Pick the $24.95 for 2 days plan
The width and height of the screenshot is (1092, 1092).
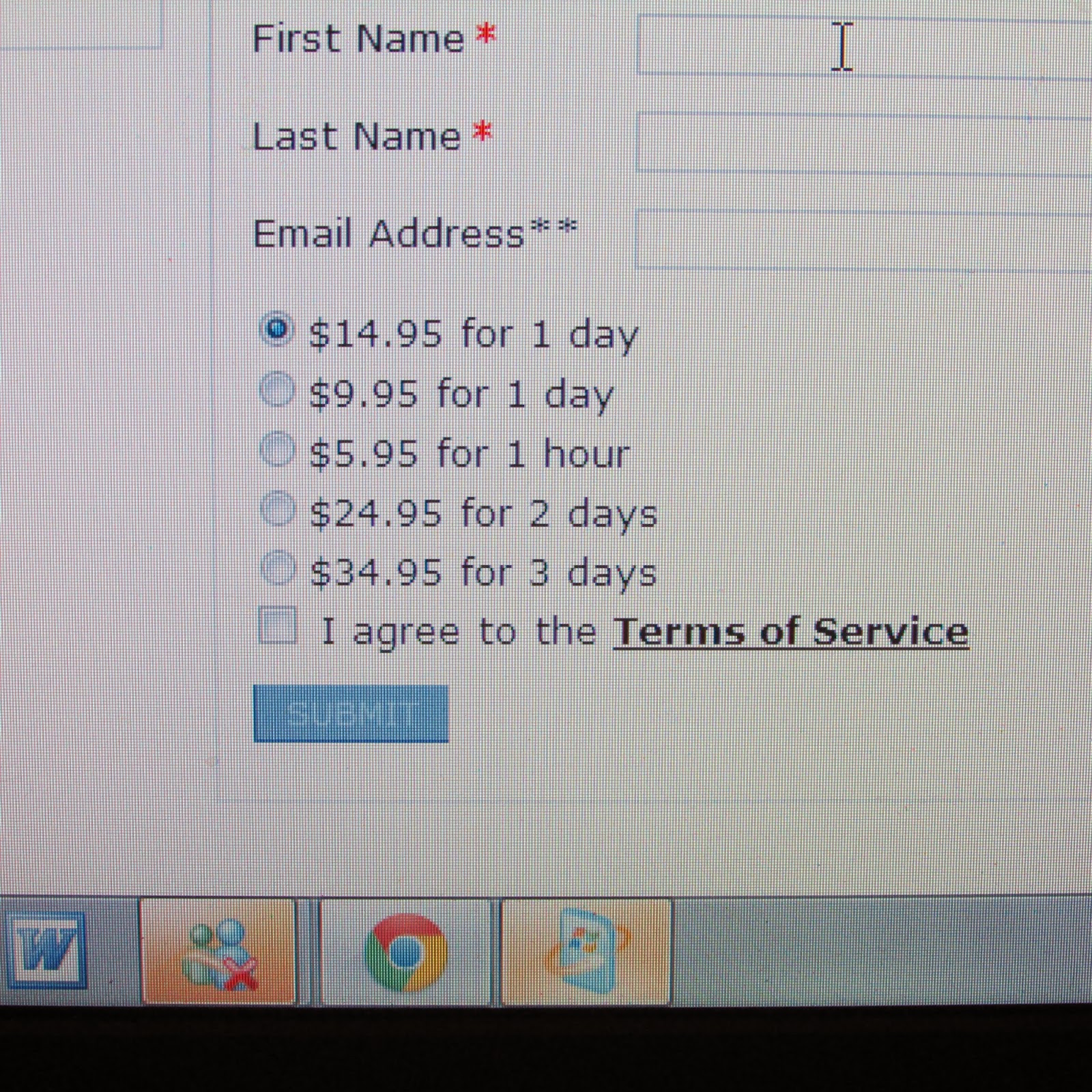[276, 509]
